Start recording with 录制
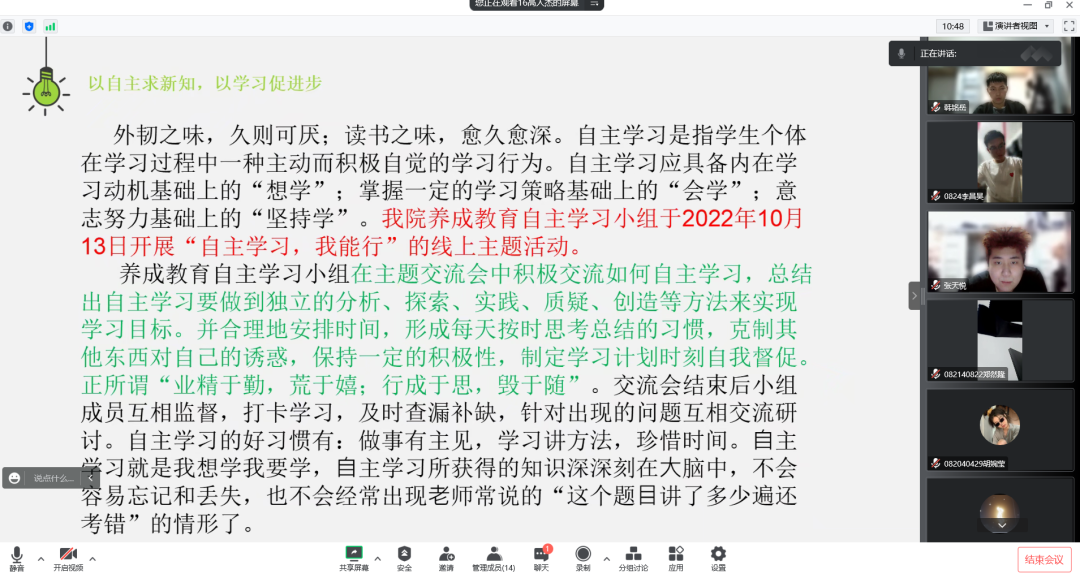This screenshot has width=1080, height=574. [x=582, y=557]
